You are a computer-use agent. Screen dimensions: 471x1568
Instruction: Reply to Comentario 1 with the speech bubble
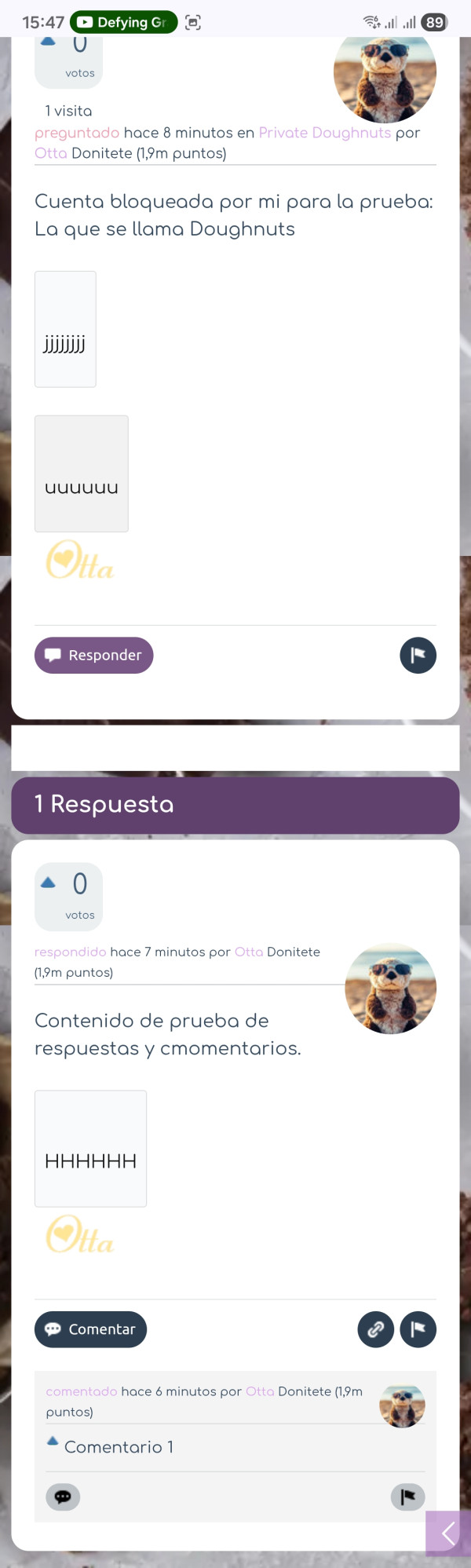(63, 1497)
